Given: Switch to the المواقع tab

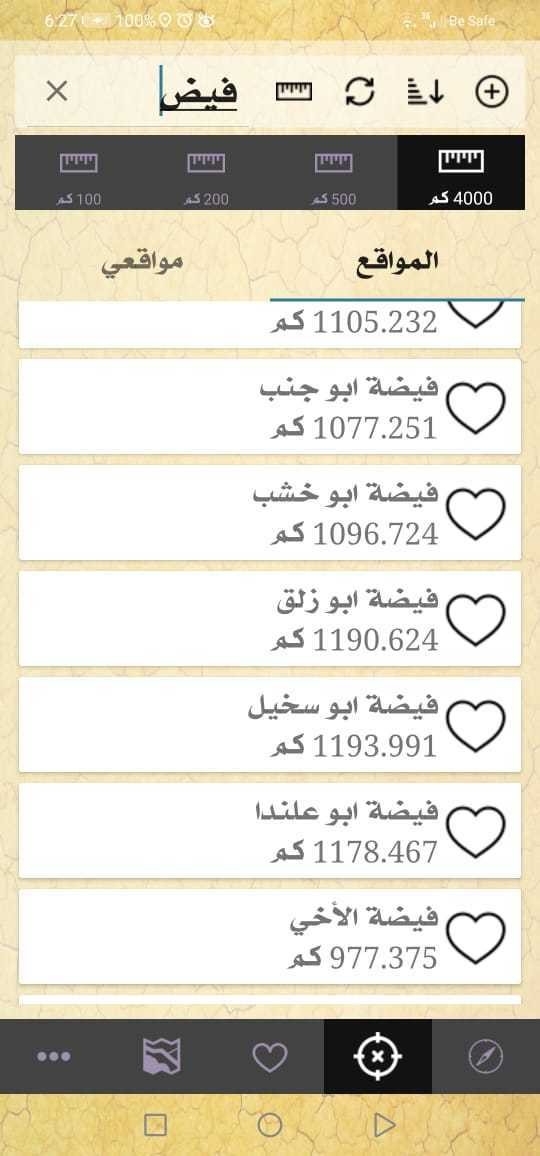Looking at the screenshot, I should tap(398, 262).
